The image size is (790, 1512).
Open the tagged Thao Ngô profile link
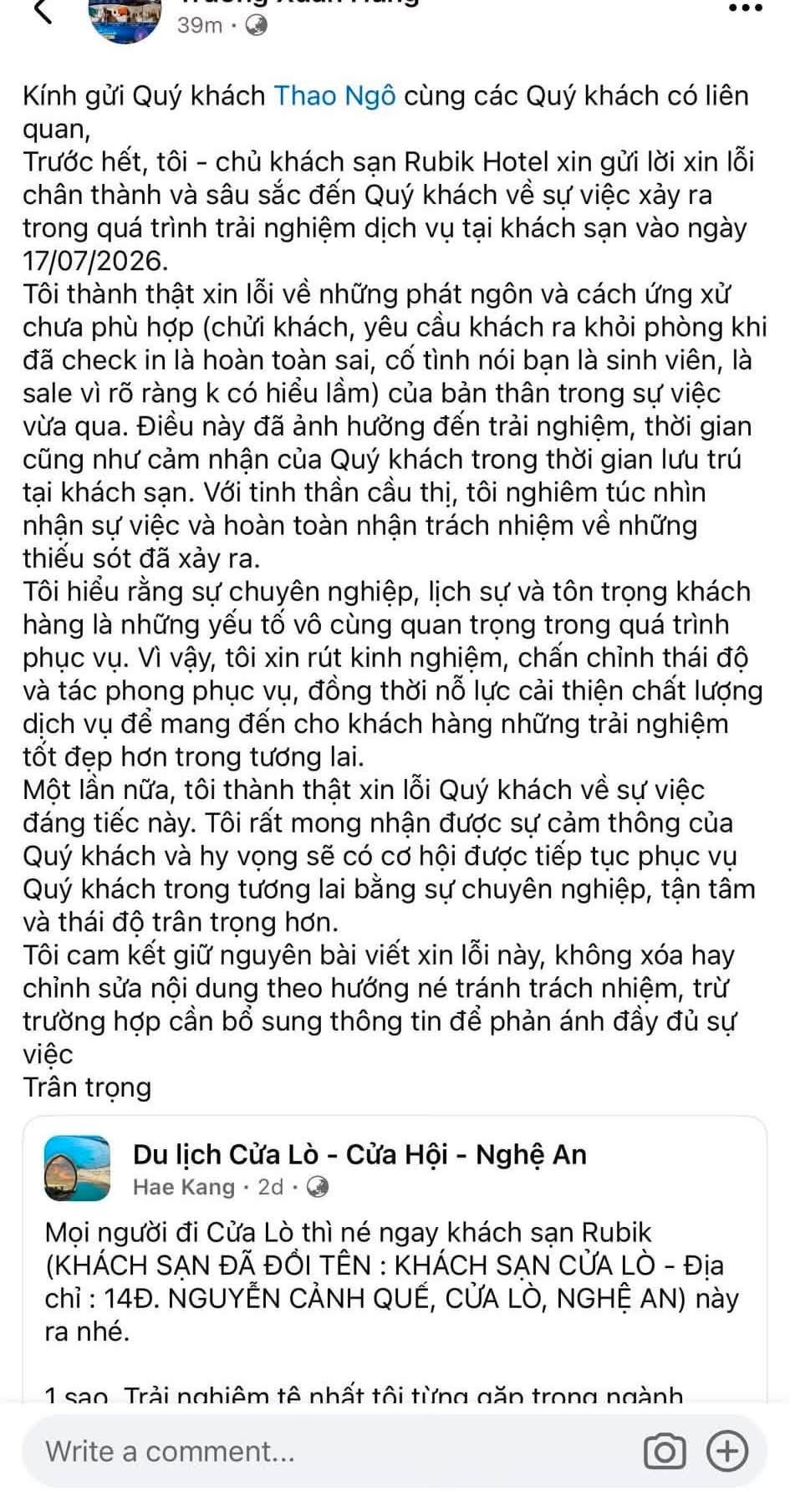pos(334,95)
